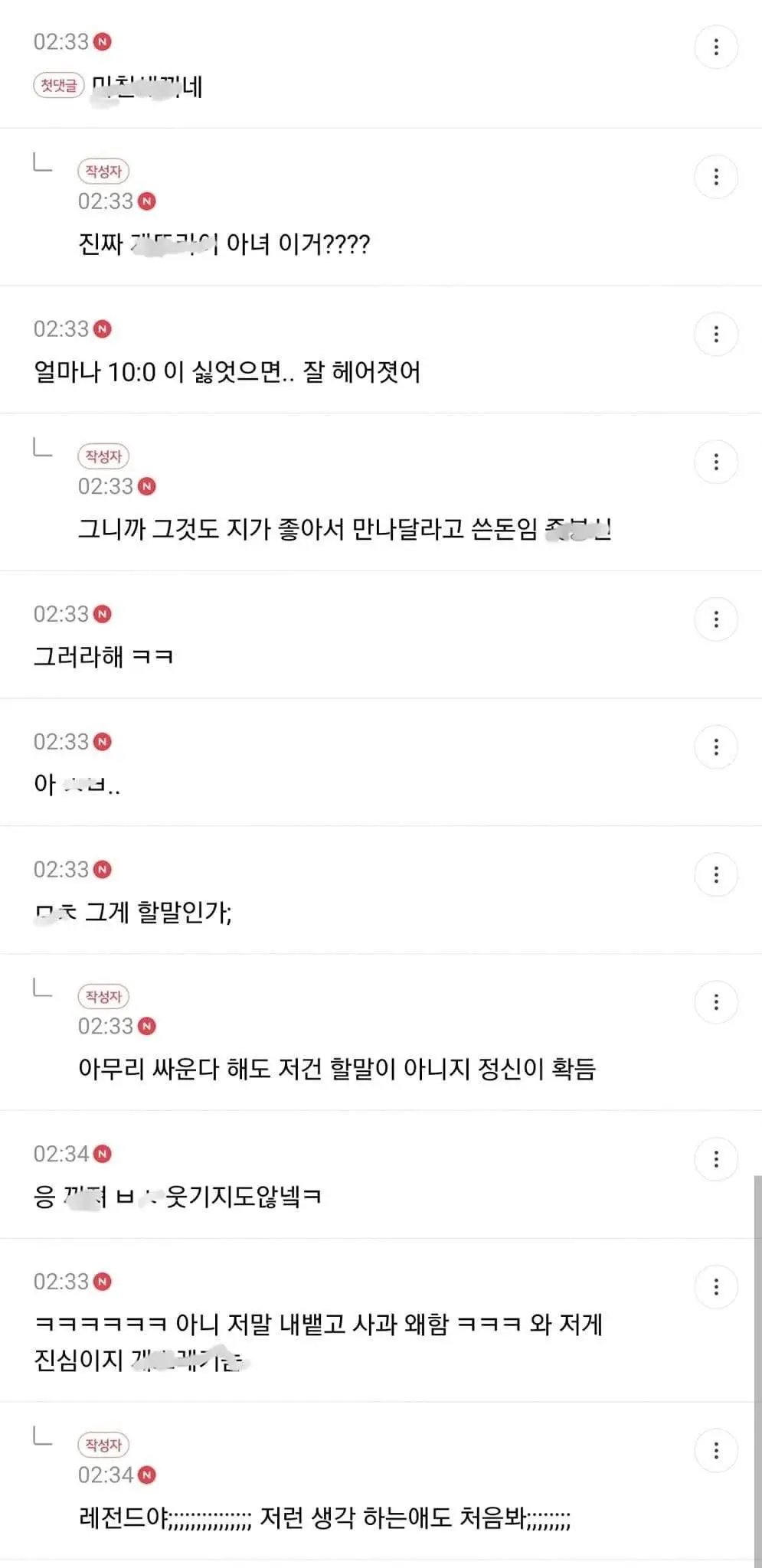Tap more options on '그게 할말인가;' comment
Screen dimensions: 762x1568
(x=715, y=874)
